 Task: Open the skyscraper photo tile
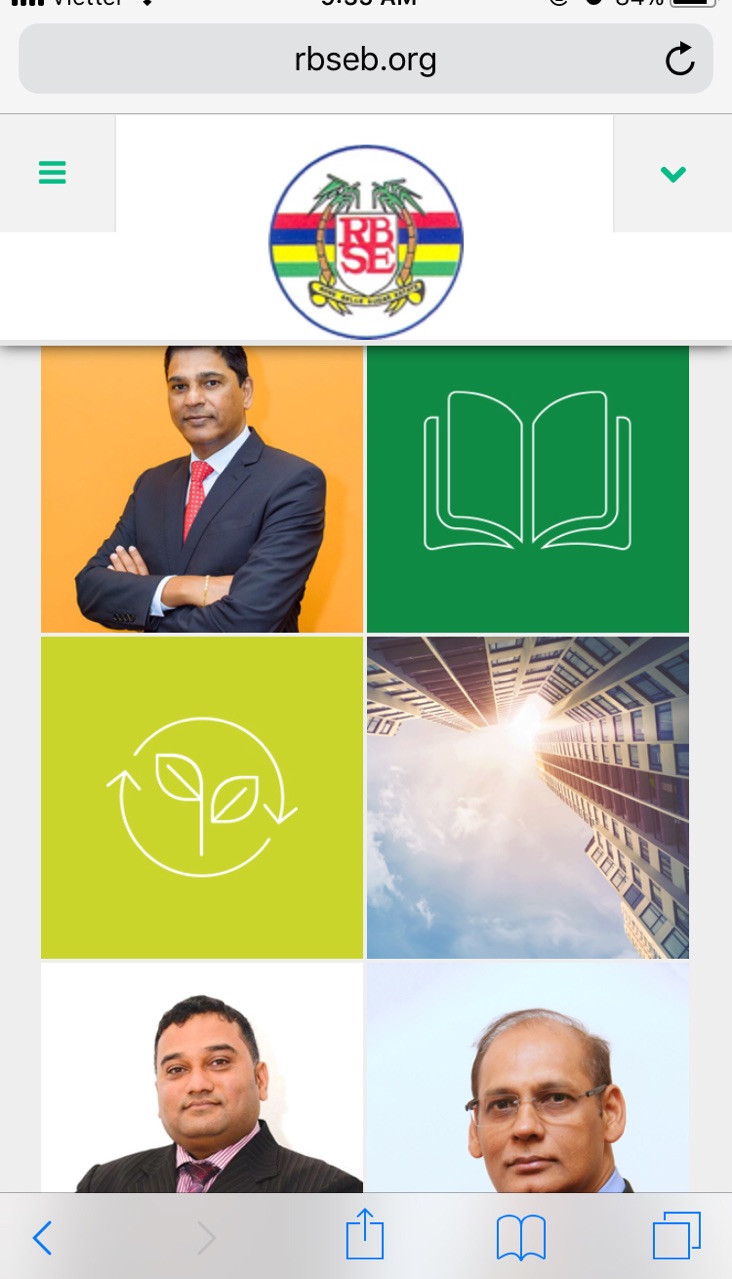pyautogui.click(x=528, y=797)
